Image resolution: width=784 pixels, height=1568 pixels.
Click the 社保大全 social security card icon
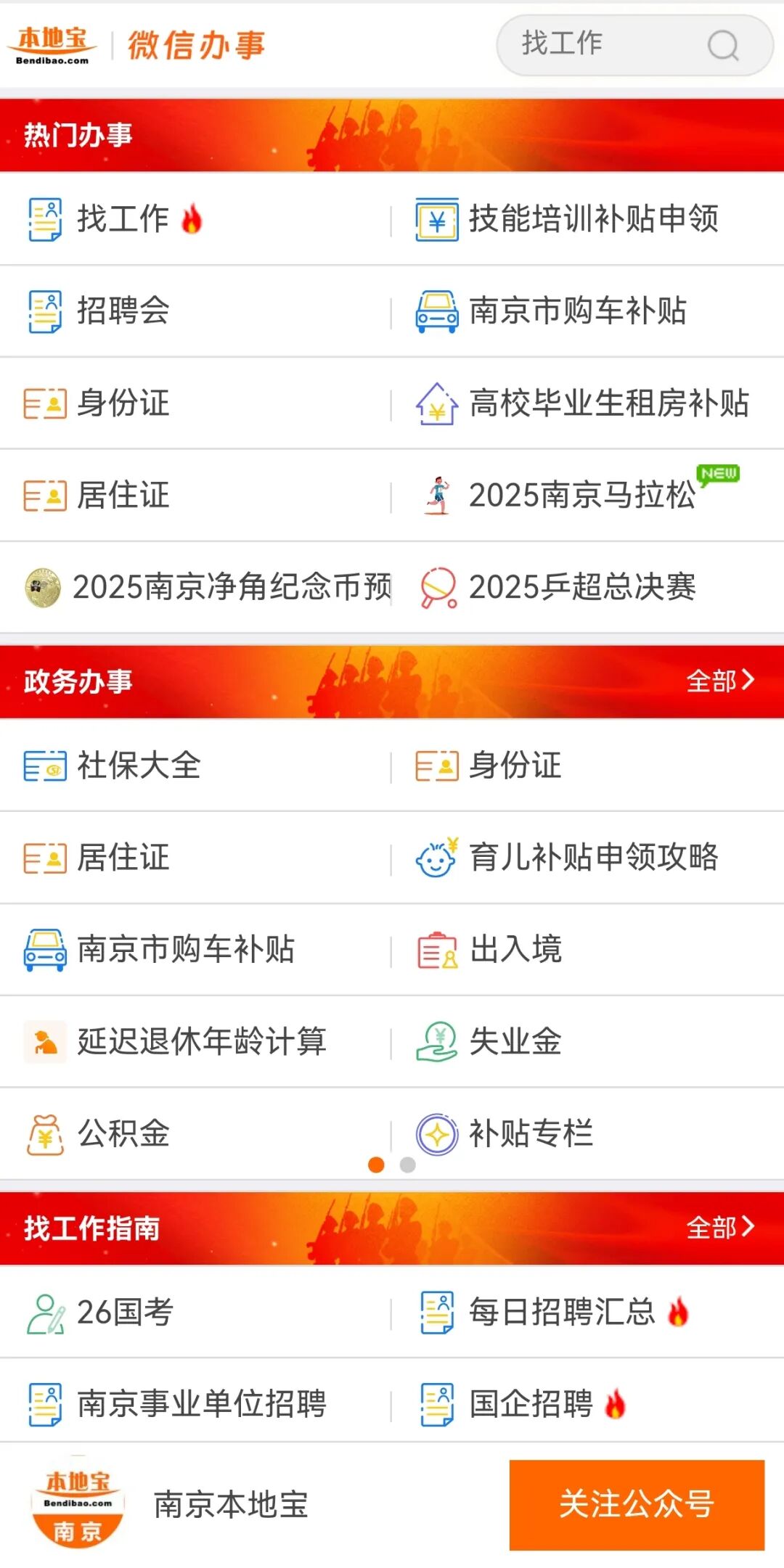coord(45,764)
